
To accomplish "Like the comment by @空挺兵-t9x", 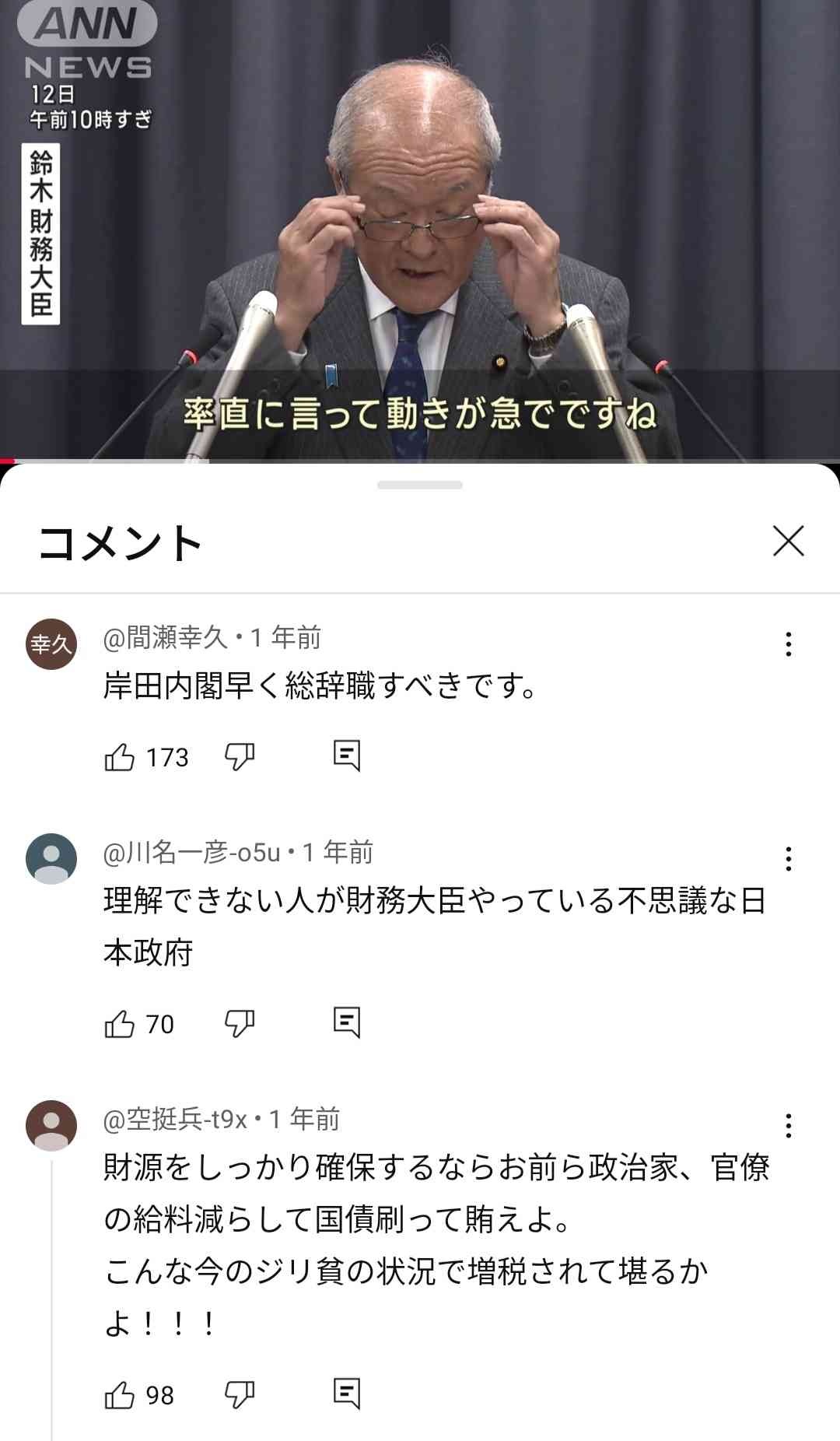I will click(x=120, y=1395).
